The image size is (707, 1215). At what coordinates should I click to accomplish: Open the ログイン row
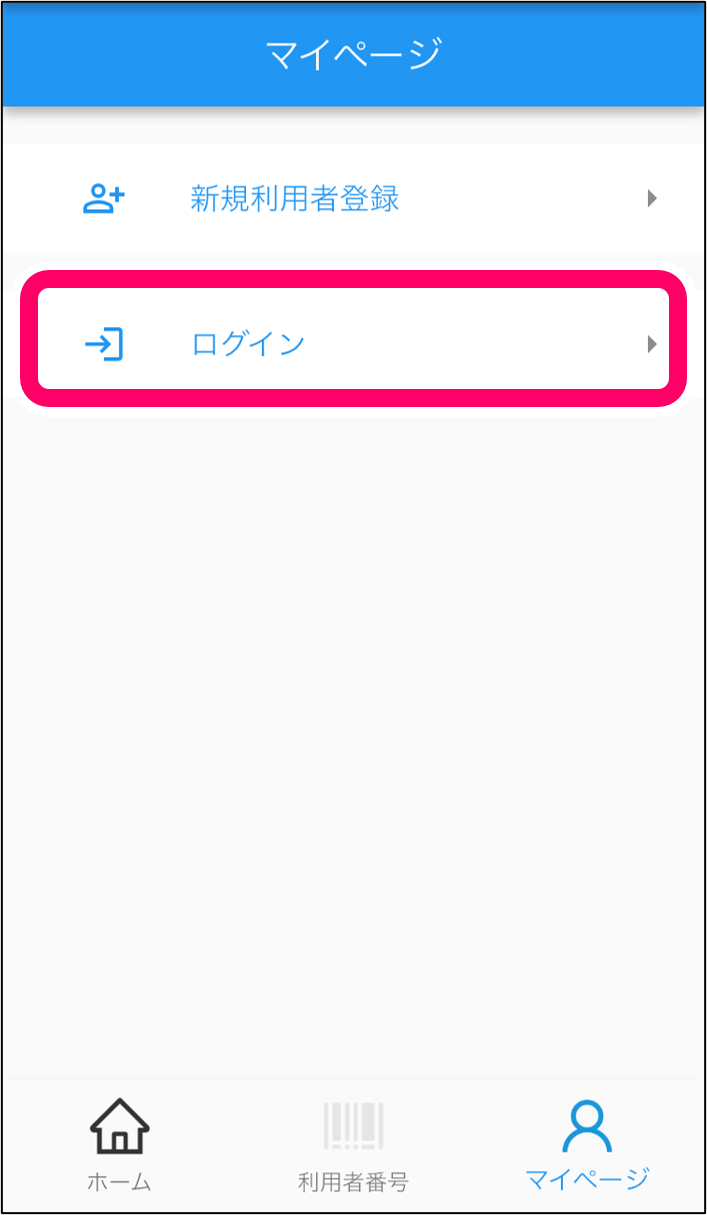352,345
